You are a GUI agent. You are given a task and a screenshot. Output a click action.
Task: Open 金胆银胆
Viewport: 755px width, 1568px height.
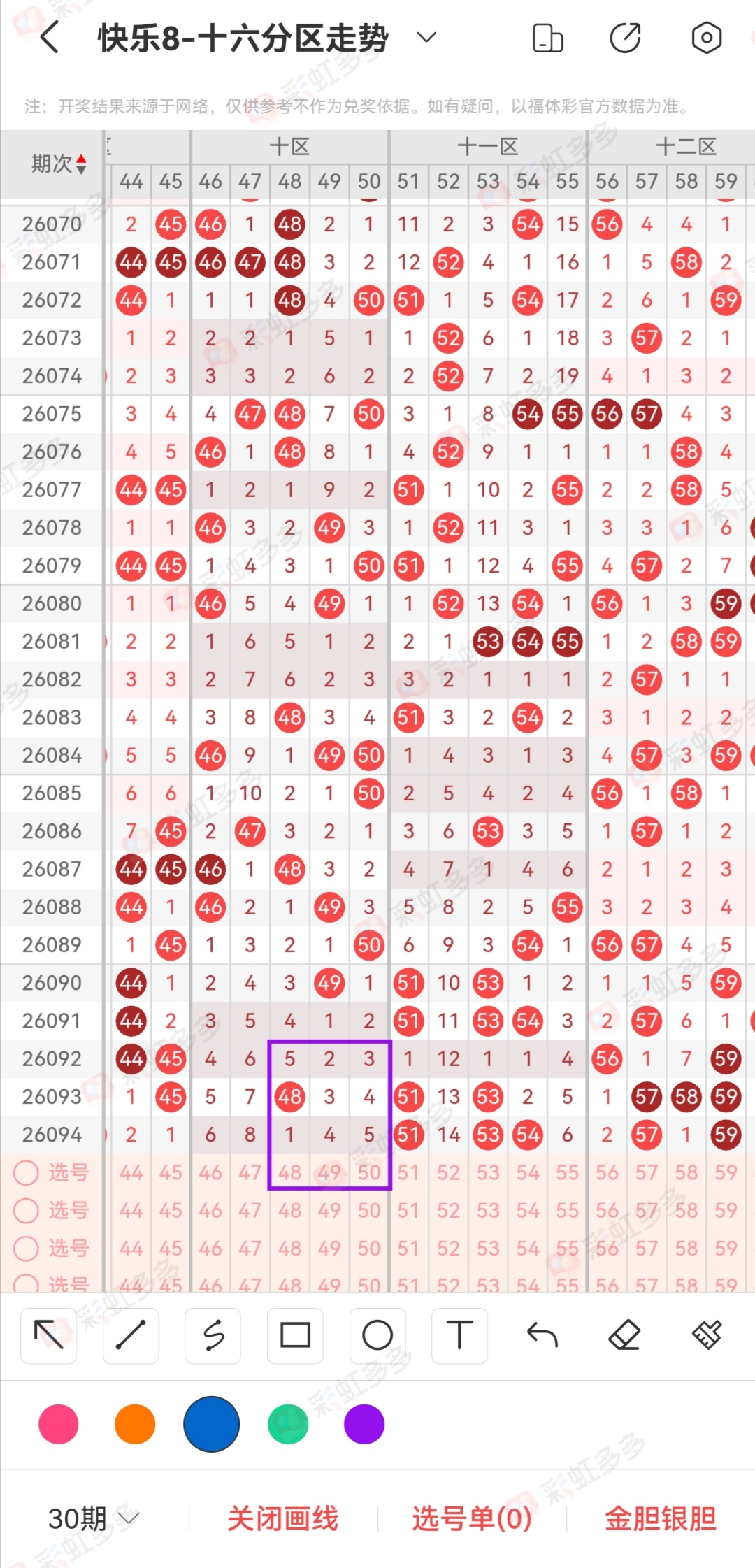pos(661,1518)
